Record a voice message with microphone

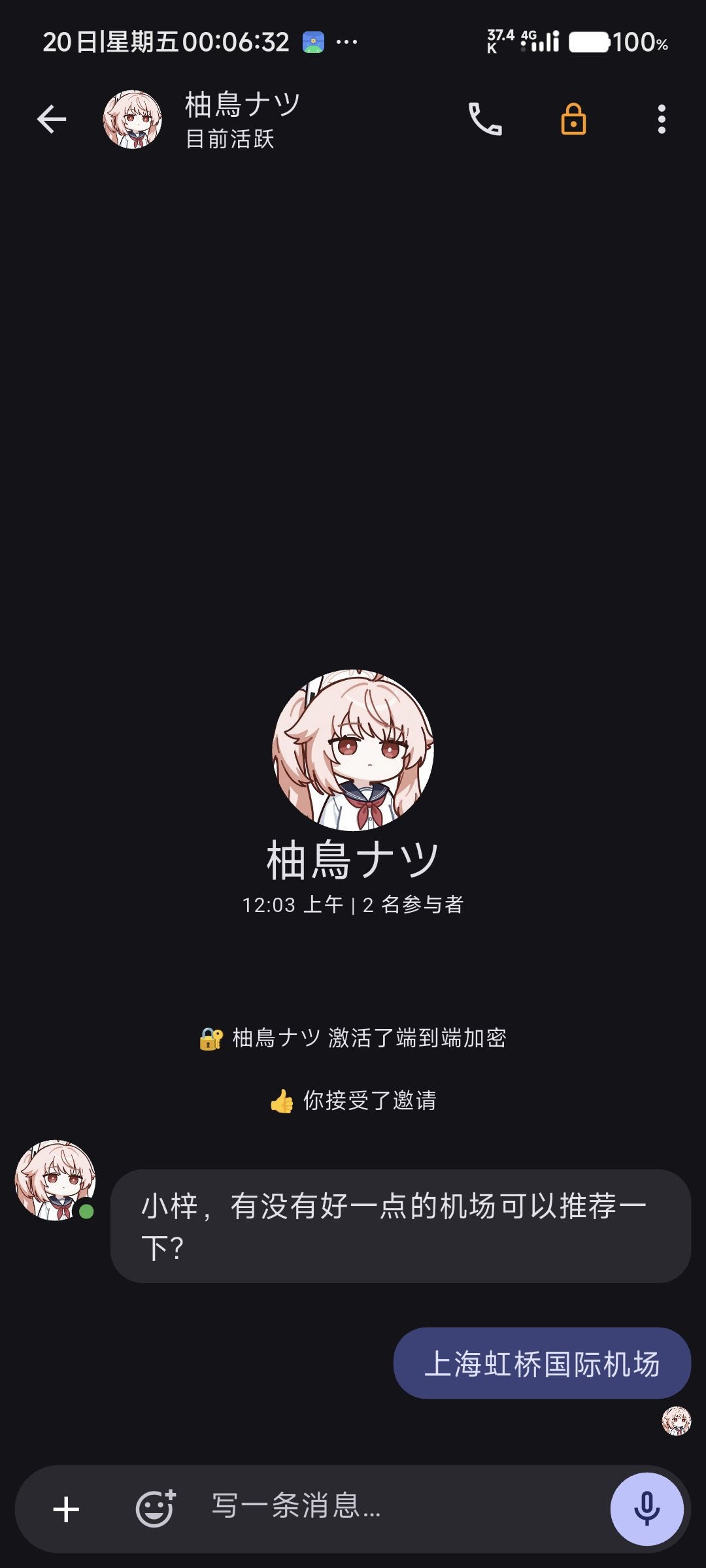pyautogui.click(x=647, y=1509)
